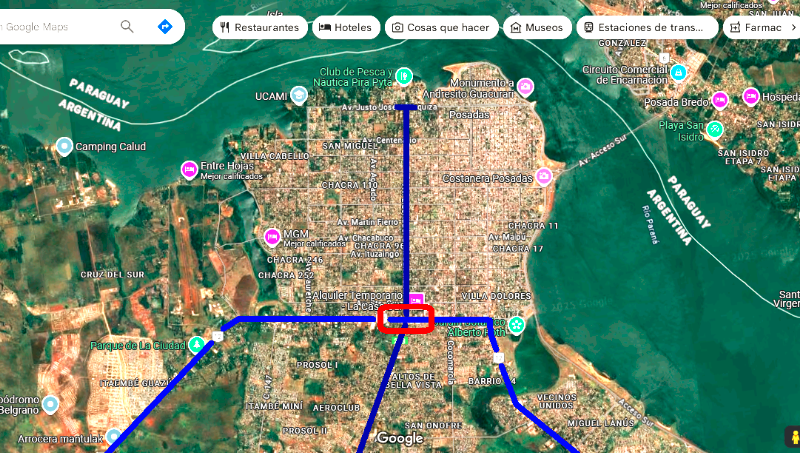Open directions with the blue arrow icon
800x453 pixels.
pos(165,27)
